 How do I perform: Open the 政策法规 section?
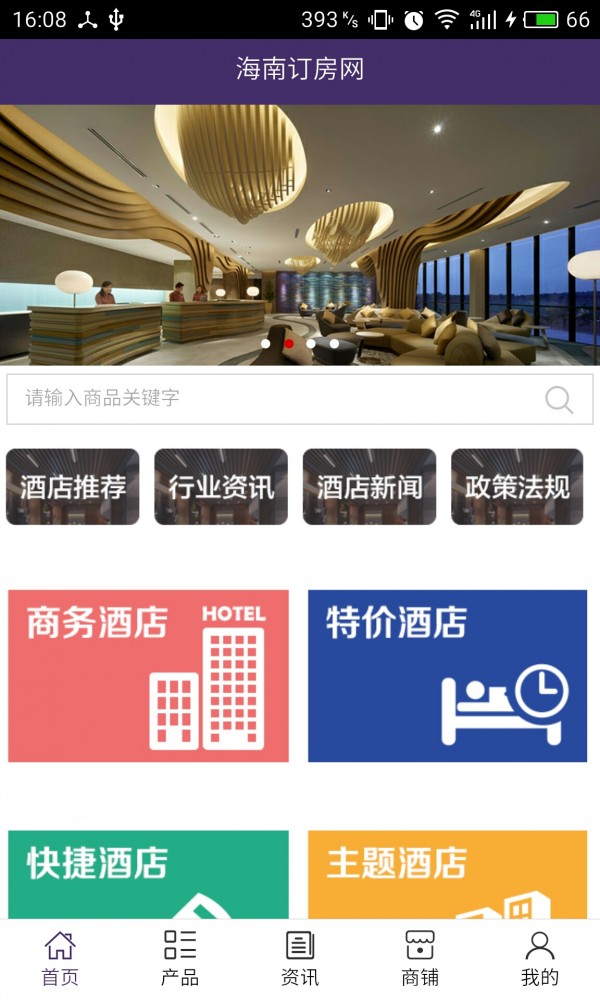pos(517,487)
